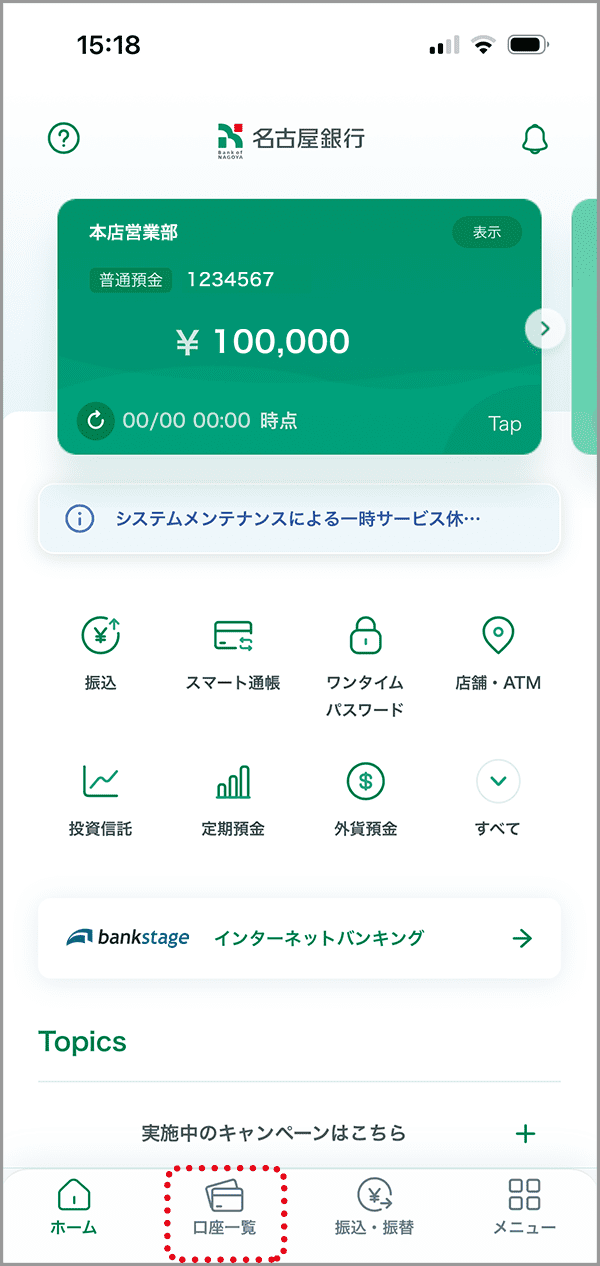Open the help question mark icon
600x1266 pixels.
(64, 139)
